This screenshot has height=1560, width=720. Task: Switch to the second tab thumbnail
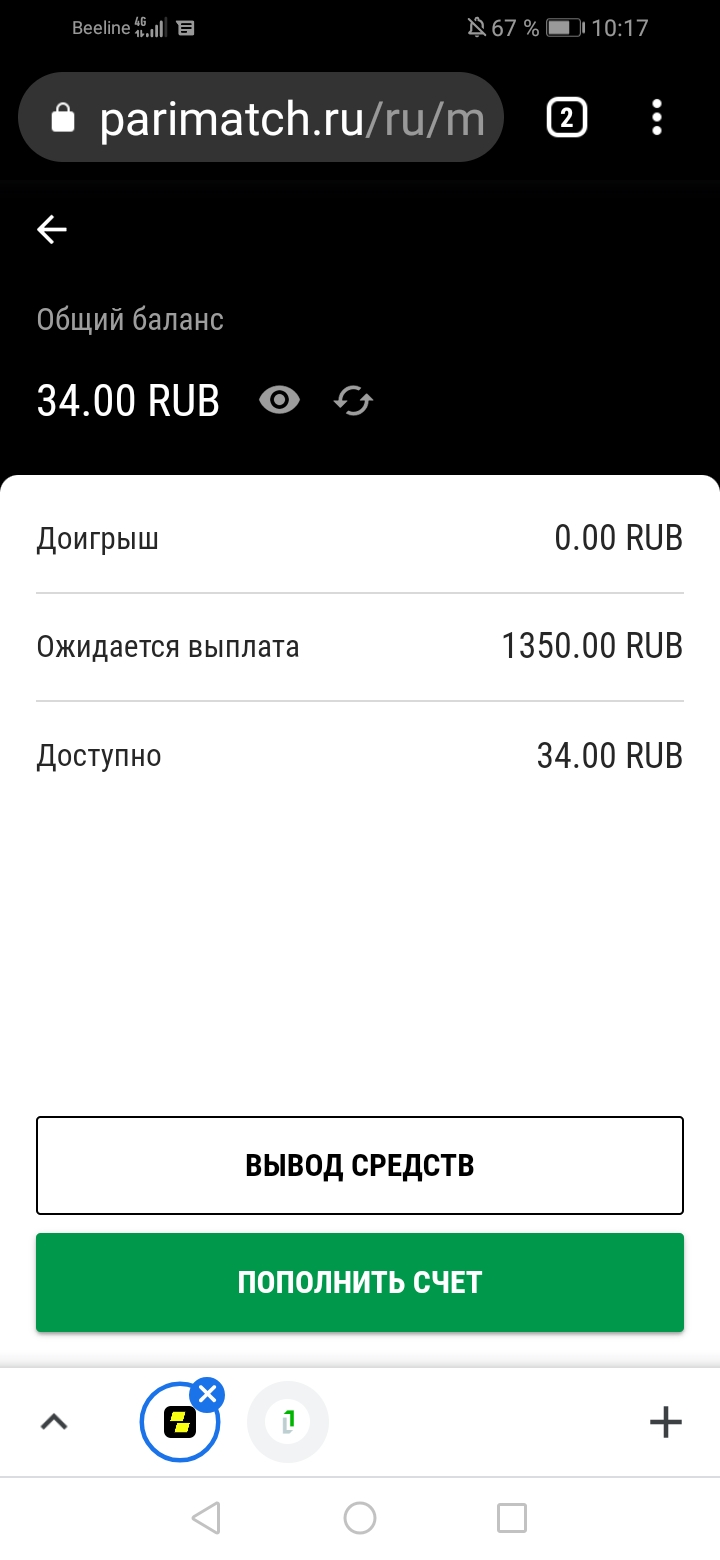tap(288, 1422)
